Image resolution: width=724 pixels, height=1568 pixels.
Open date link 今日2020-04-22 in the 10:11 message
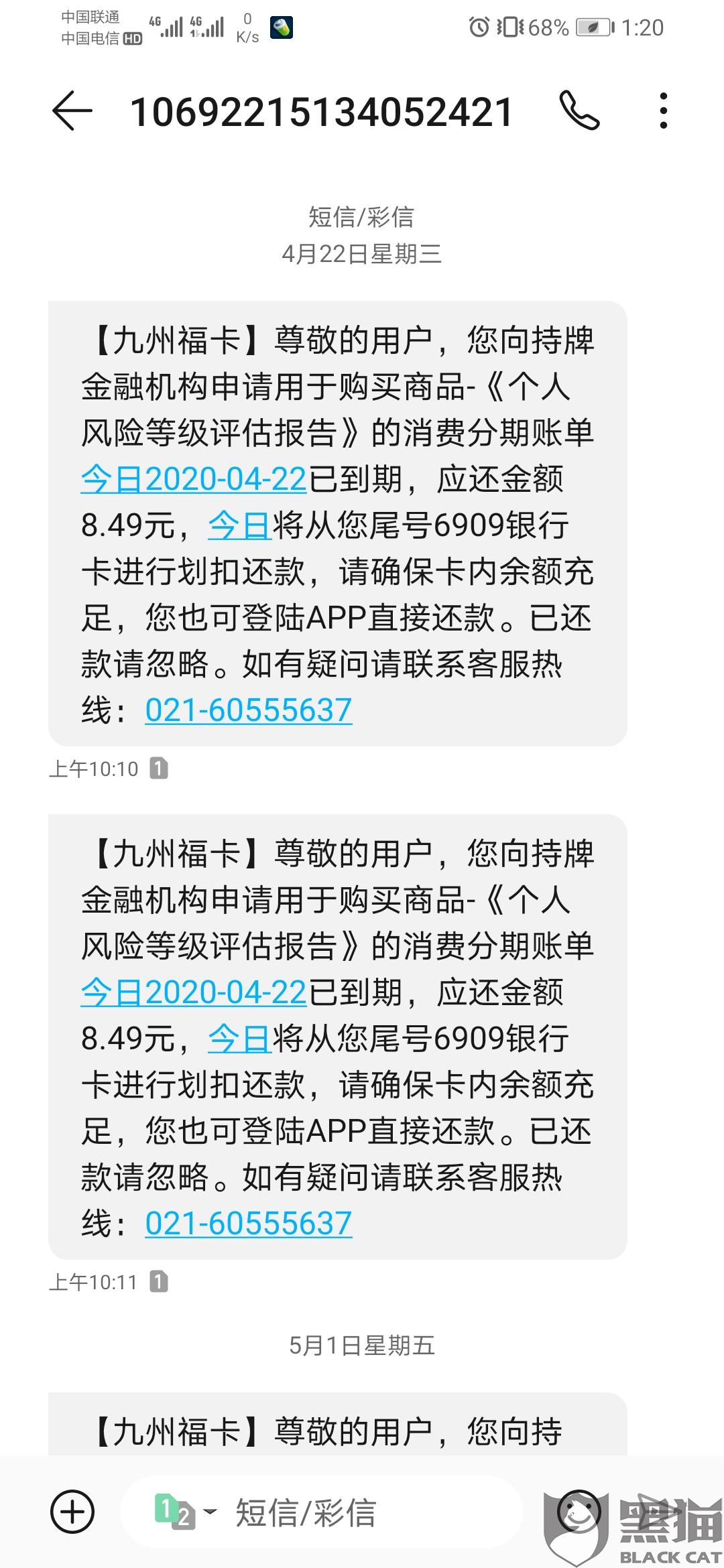click(194, 993)
